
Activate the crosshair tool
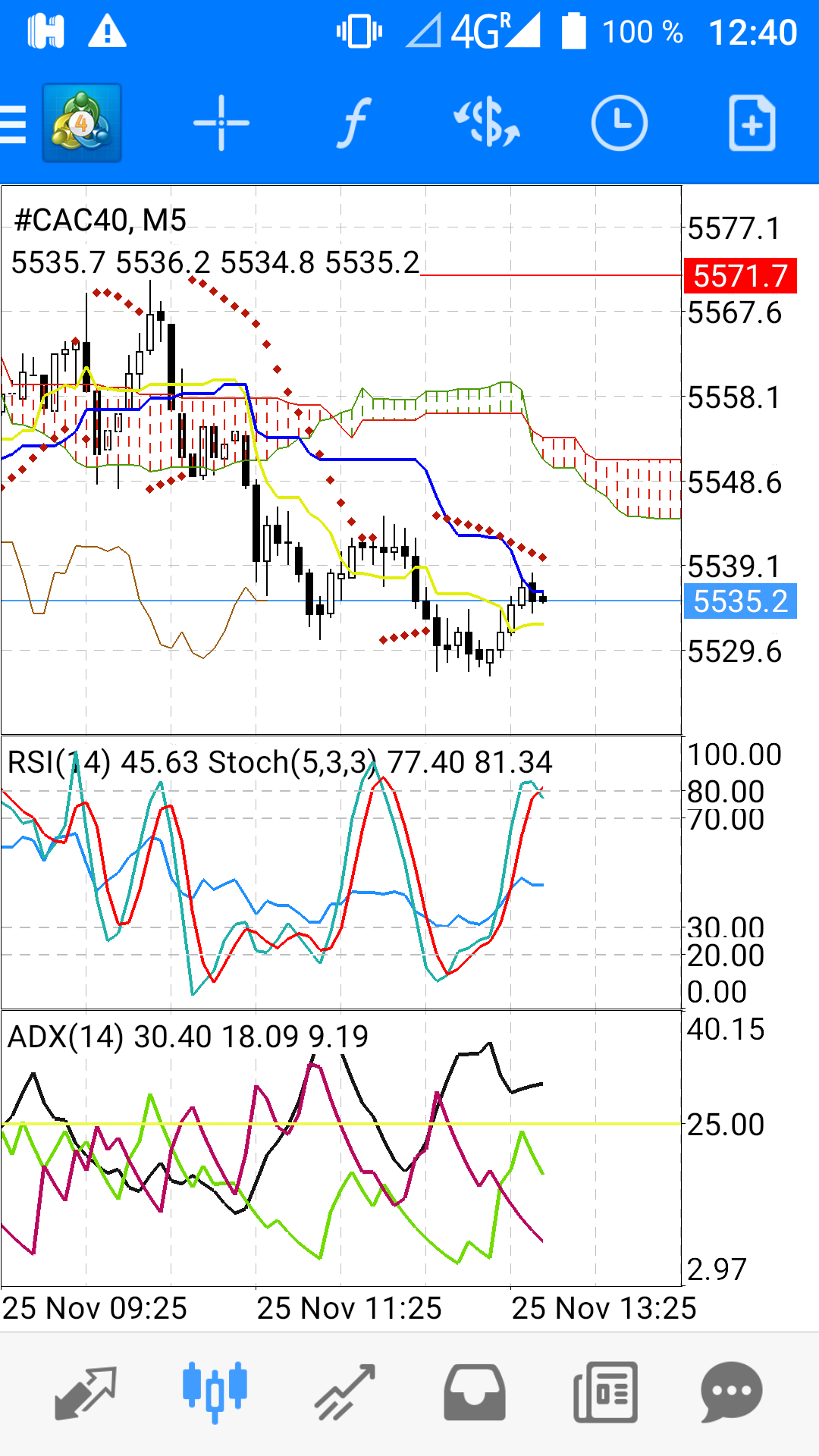[221, 123]
